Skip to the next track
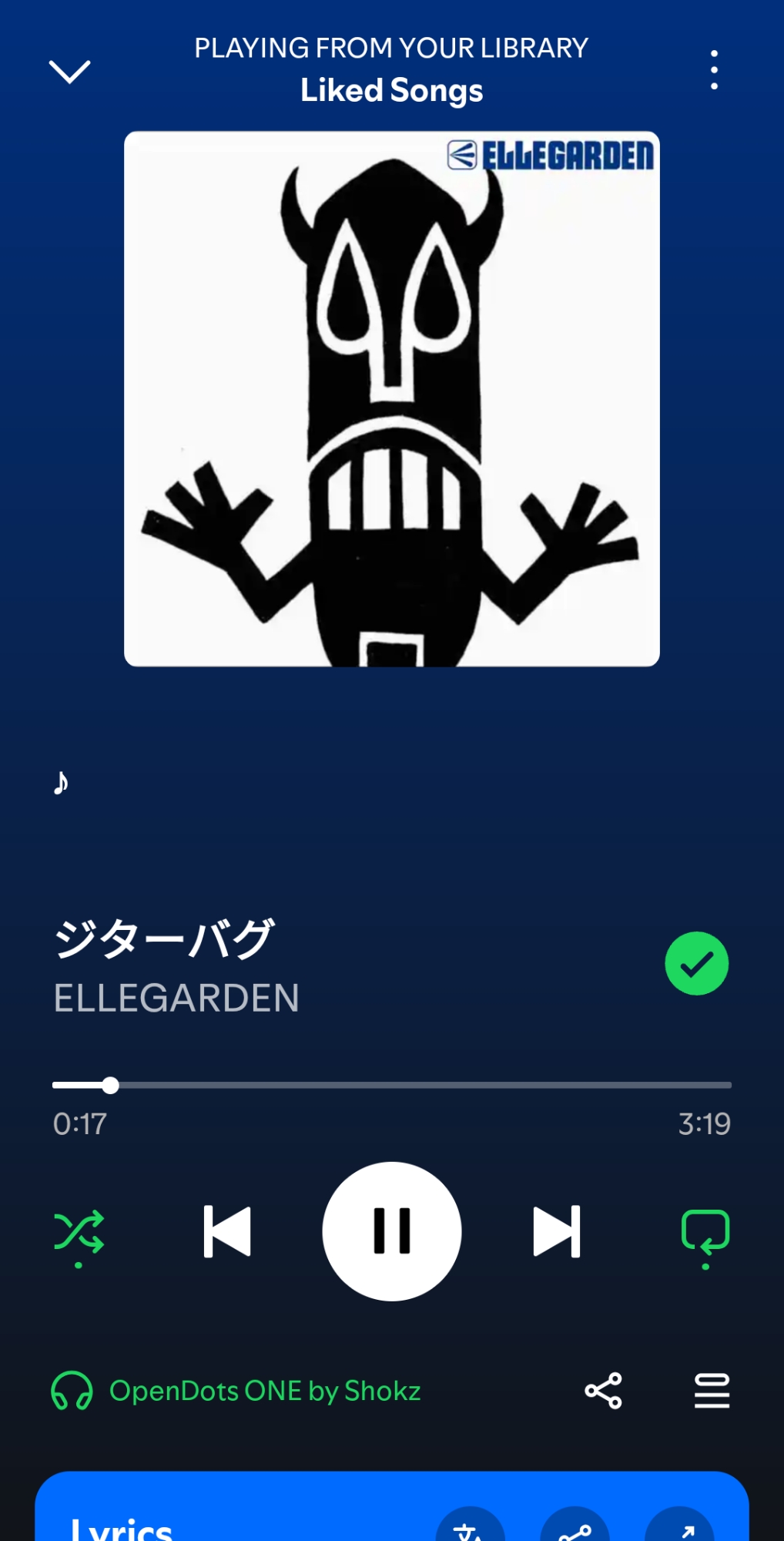This screenshot has width=784, height=1541. coord(556,1231)
